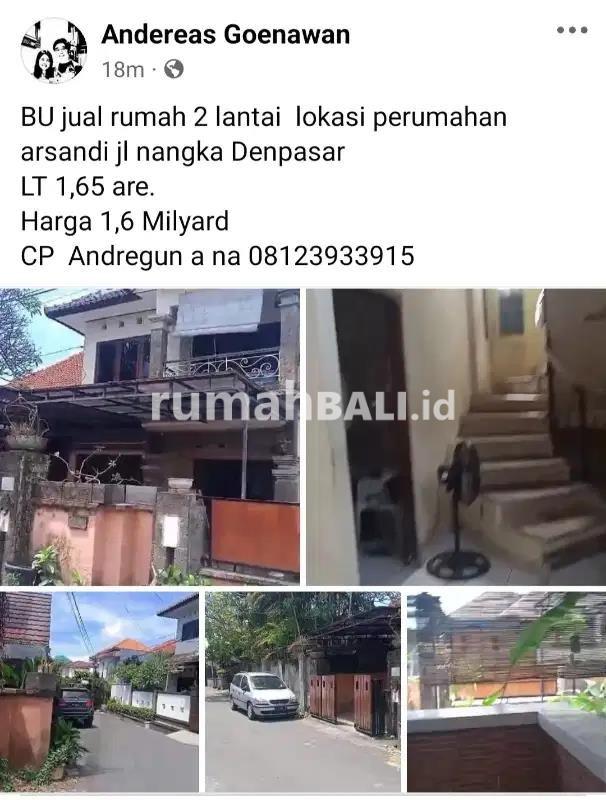This screenshot has height=800, width=606.
Task: Open the post's three-dot options menu
Action: (572, 31)
